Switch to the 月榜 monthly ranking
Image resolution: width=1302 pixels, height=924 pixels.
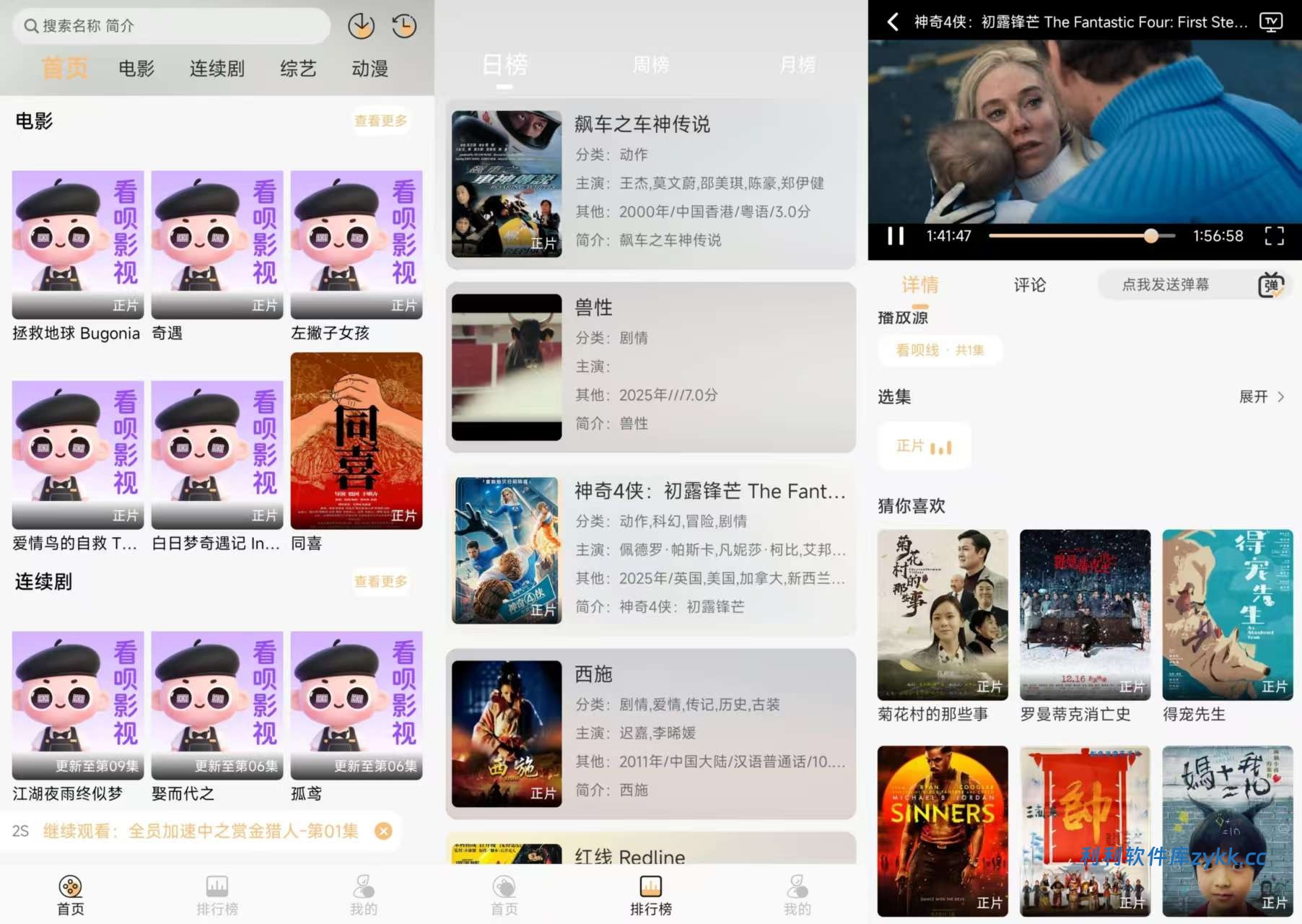[x=797, y=65]
